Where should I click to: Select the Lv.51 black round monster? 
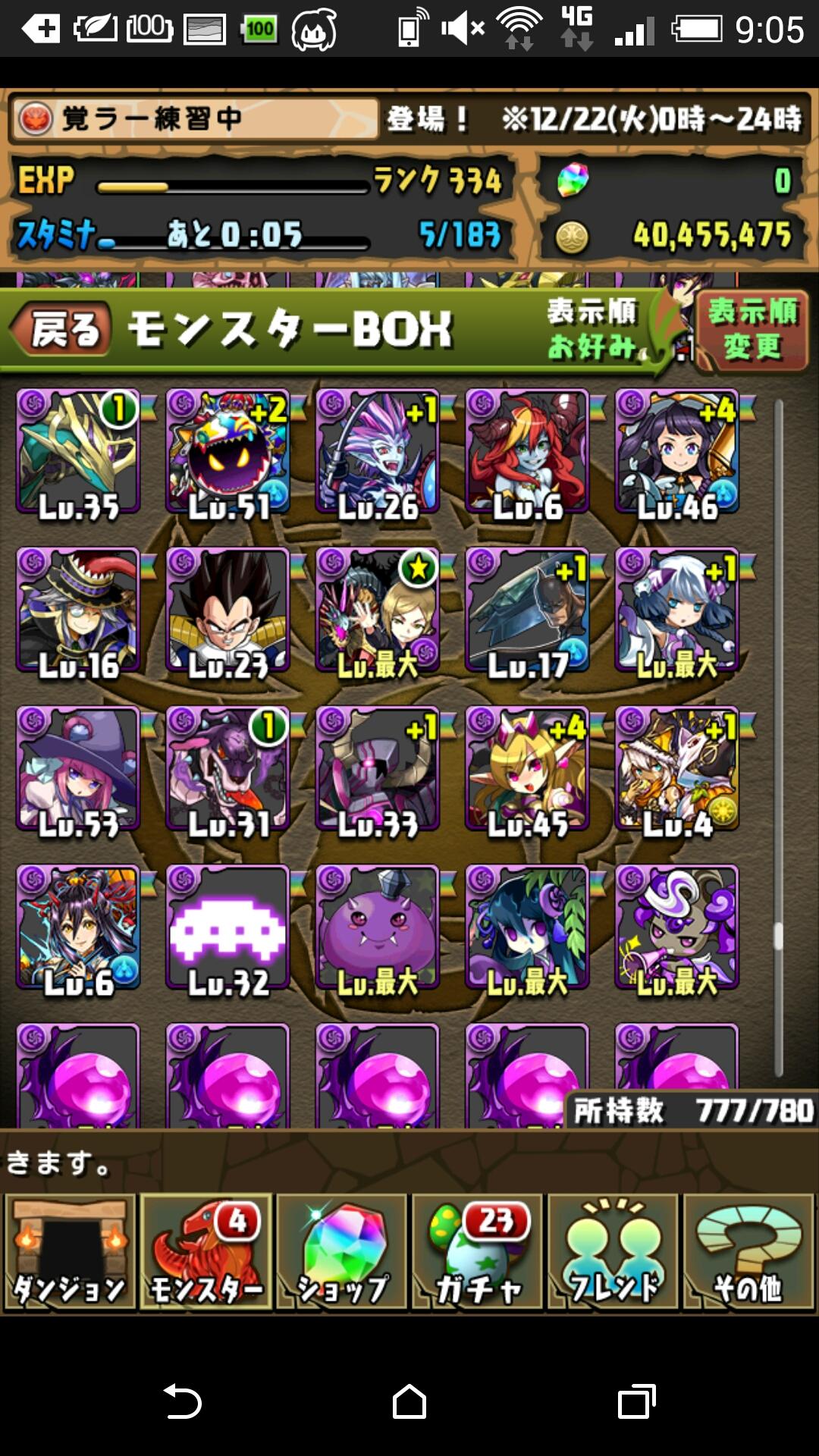(228, 452)
